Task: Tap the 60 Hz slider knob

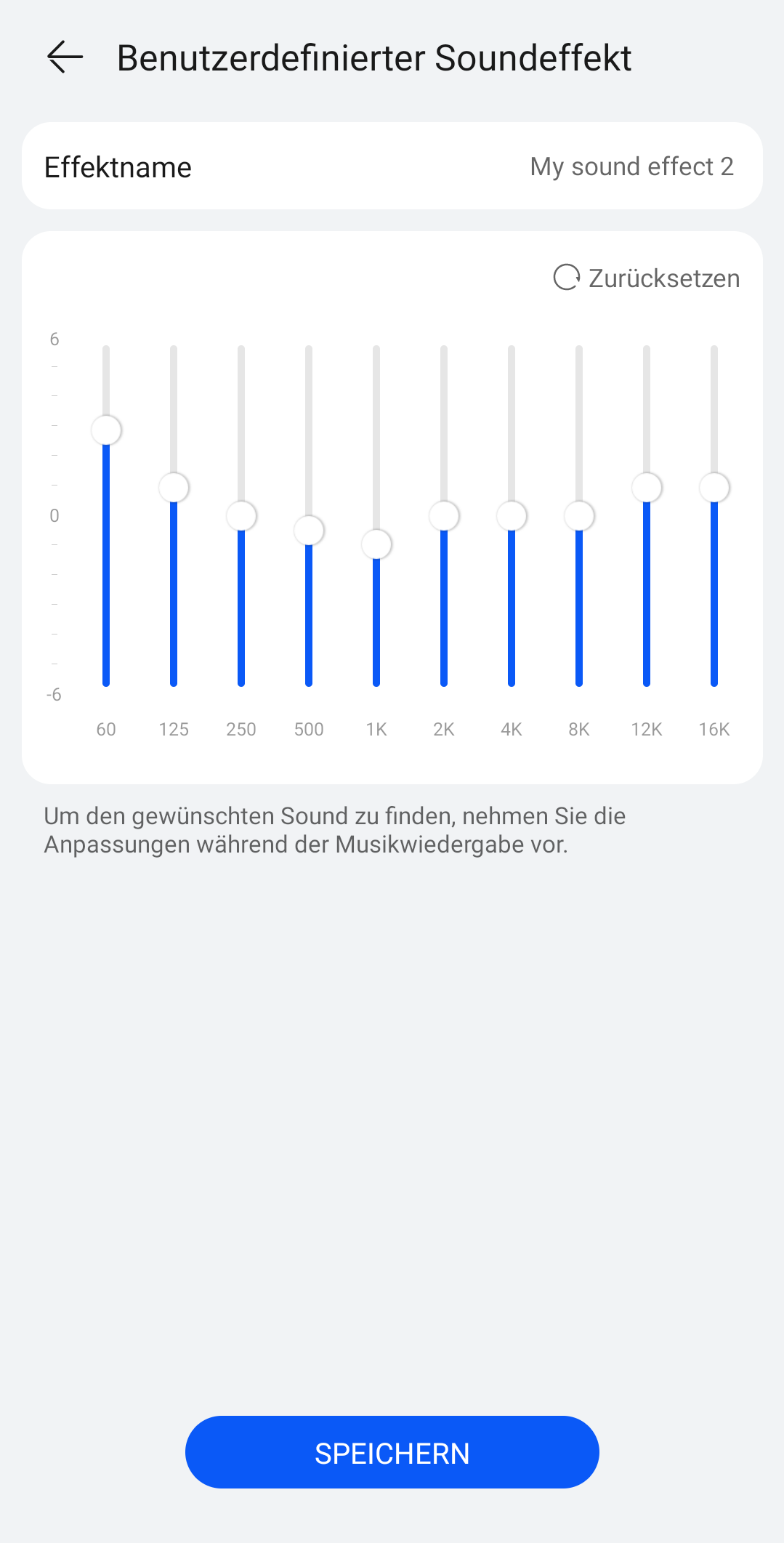Action: pos(106,430)
